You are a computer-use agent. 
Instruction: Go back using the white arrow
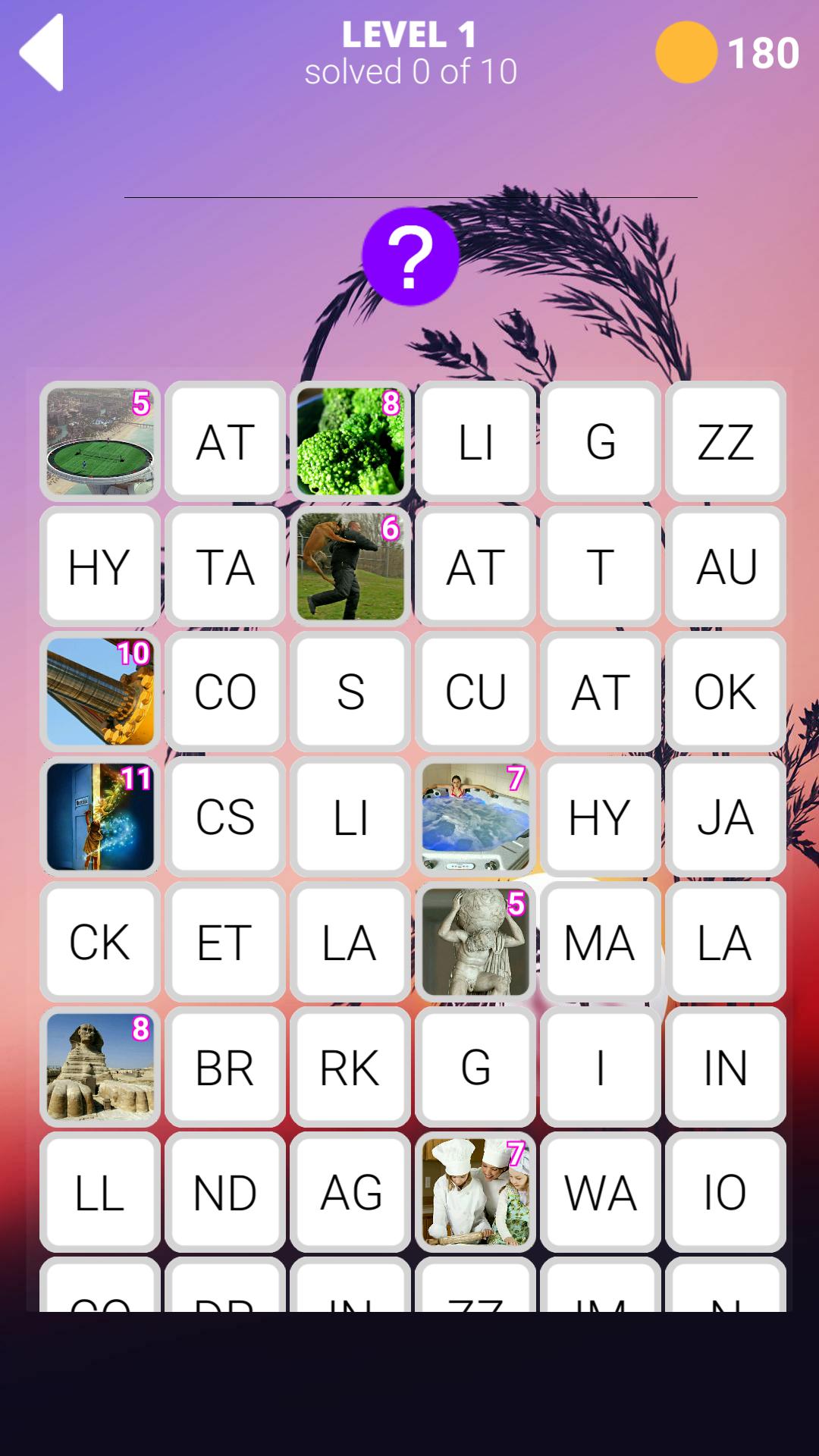42,53
